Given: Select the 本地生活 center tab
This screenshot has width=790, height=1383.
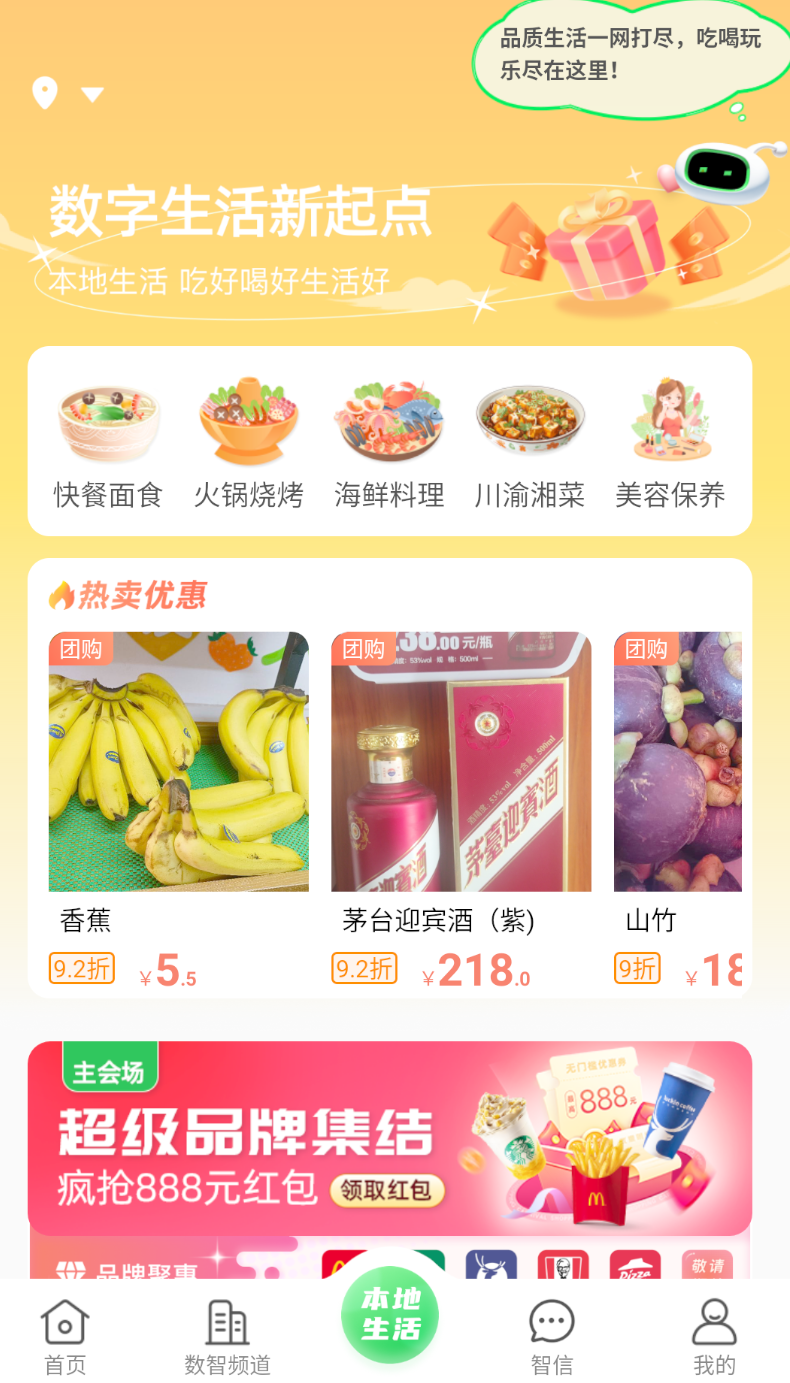Looking at the screenshot, I should (x=389, y=1316).
